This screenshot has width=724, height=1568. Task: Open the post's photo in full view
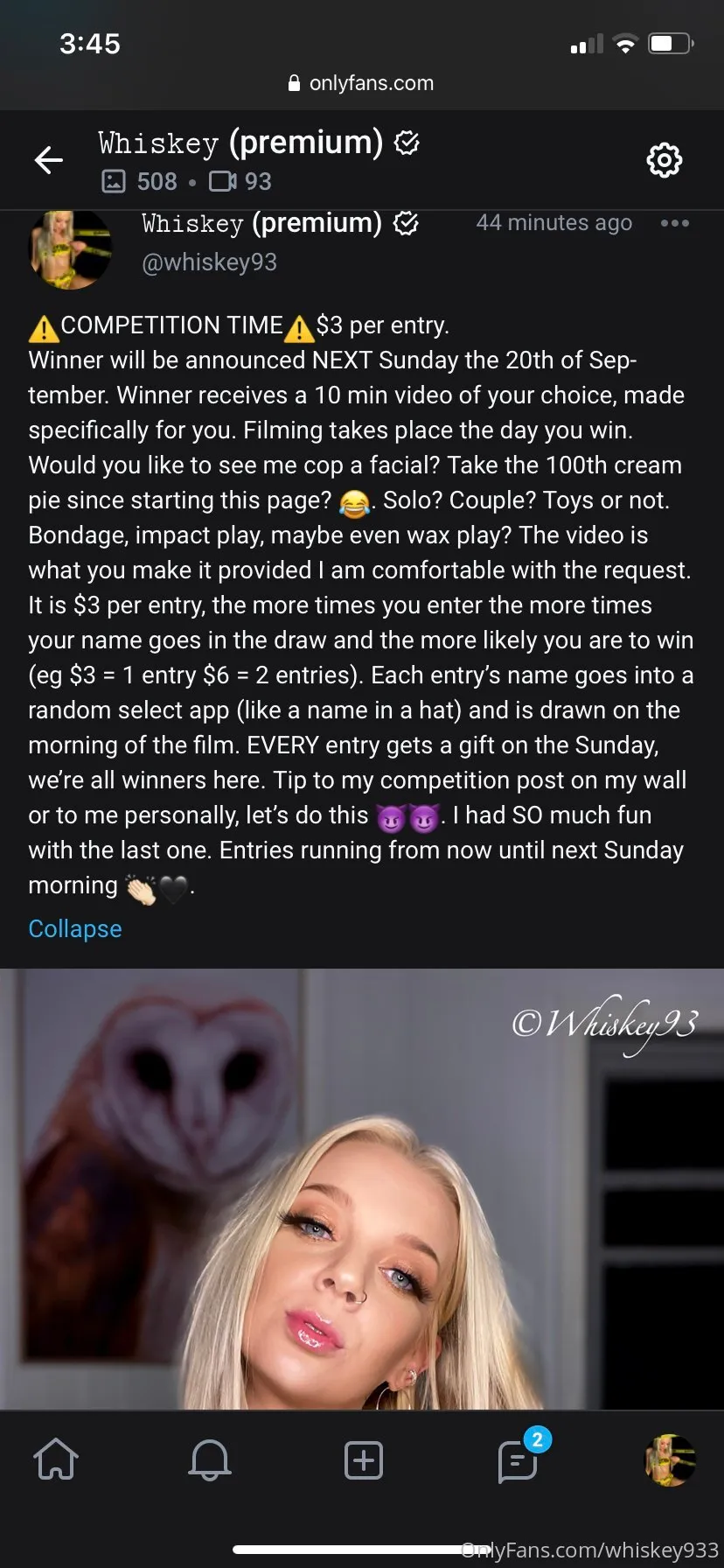click(x=362, y=1190)
